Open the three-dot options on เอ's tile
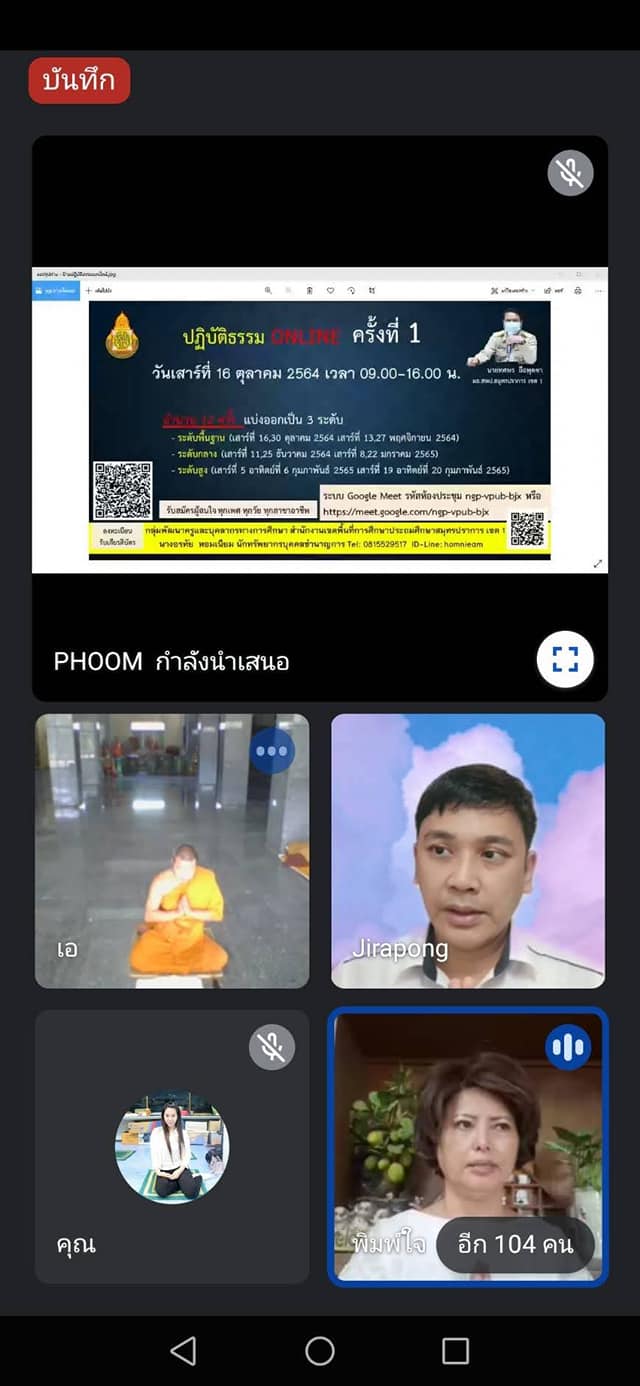Image resolution: width=640 pixels, height=1386 pixels. click(x=272, y=750)
